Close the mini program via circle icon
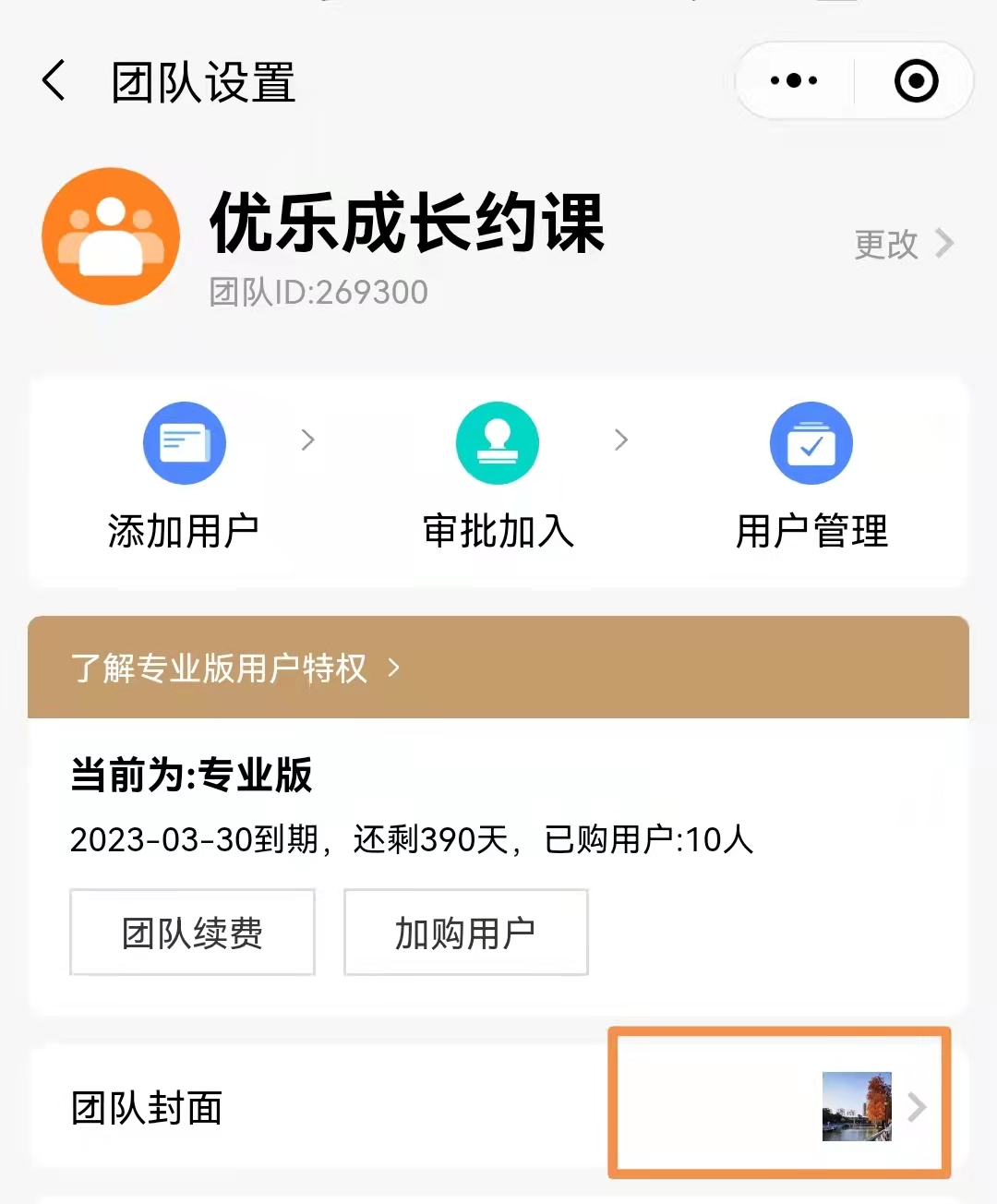Viewport: 997px width, 1204px height. (x=916, y=81)
